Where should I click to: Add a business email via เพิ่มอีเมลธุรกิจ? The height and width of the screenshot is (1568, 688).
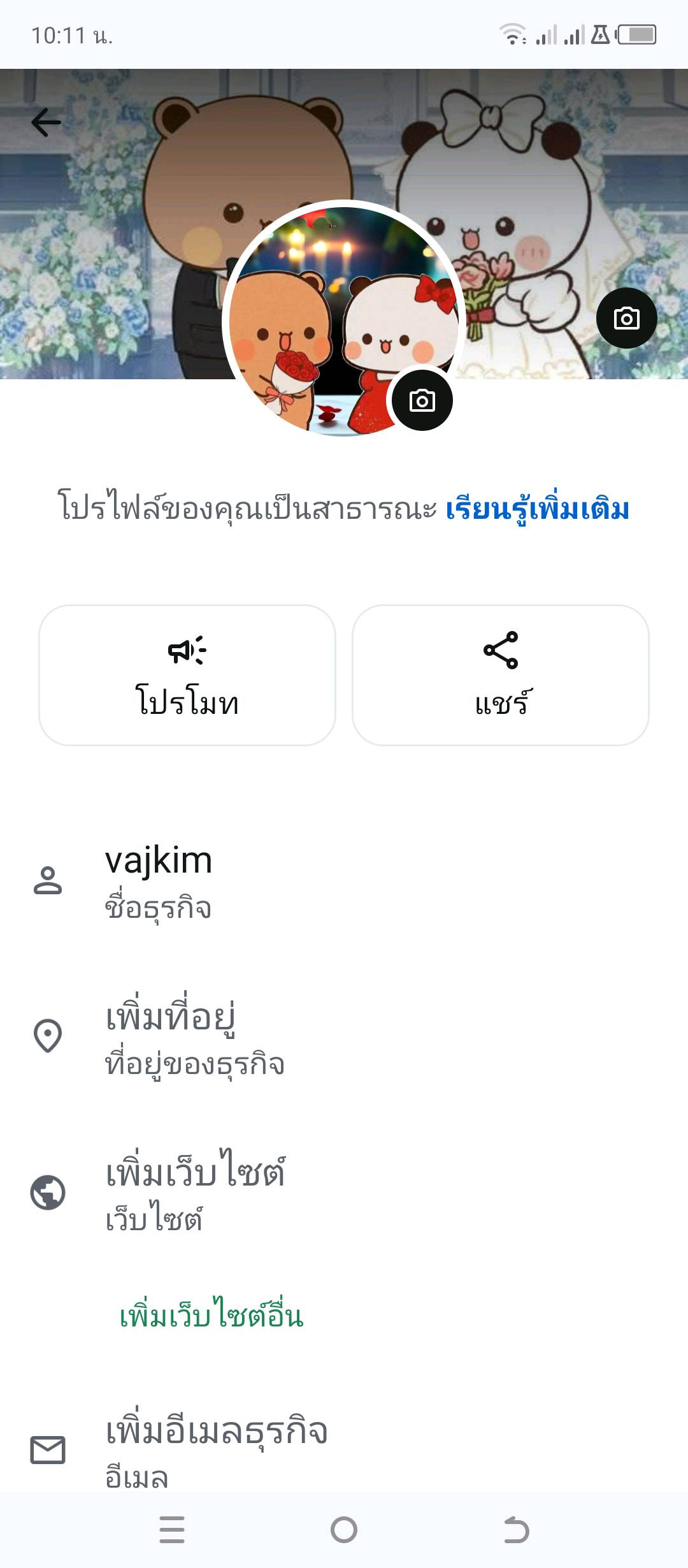pos(217,1447)
